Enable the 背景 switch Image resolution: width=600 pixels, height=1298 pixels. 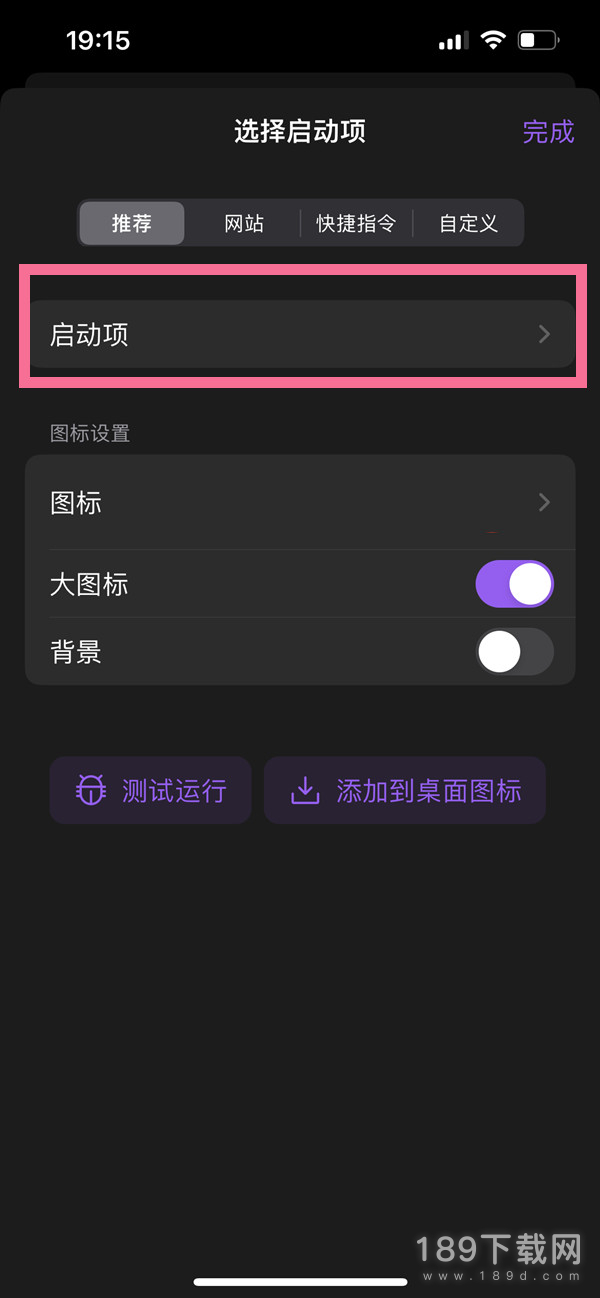pyautogui.click(x=514, y=653)
